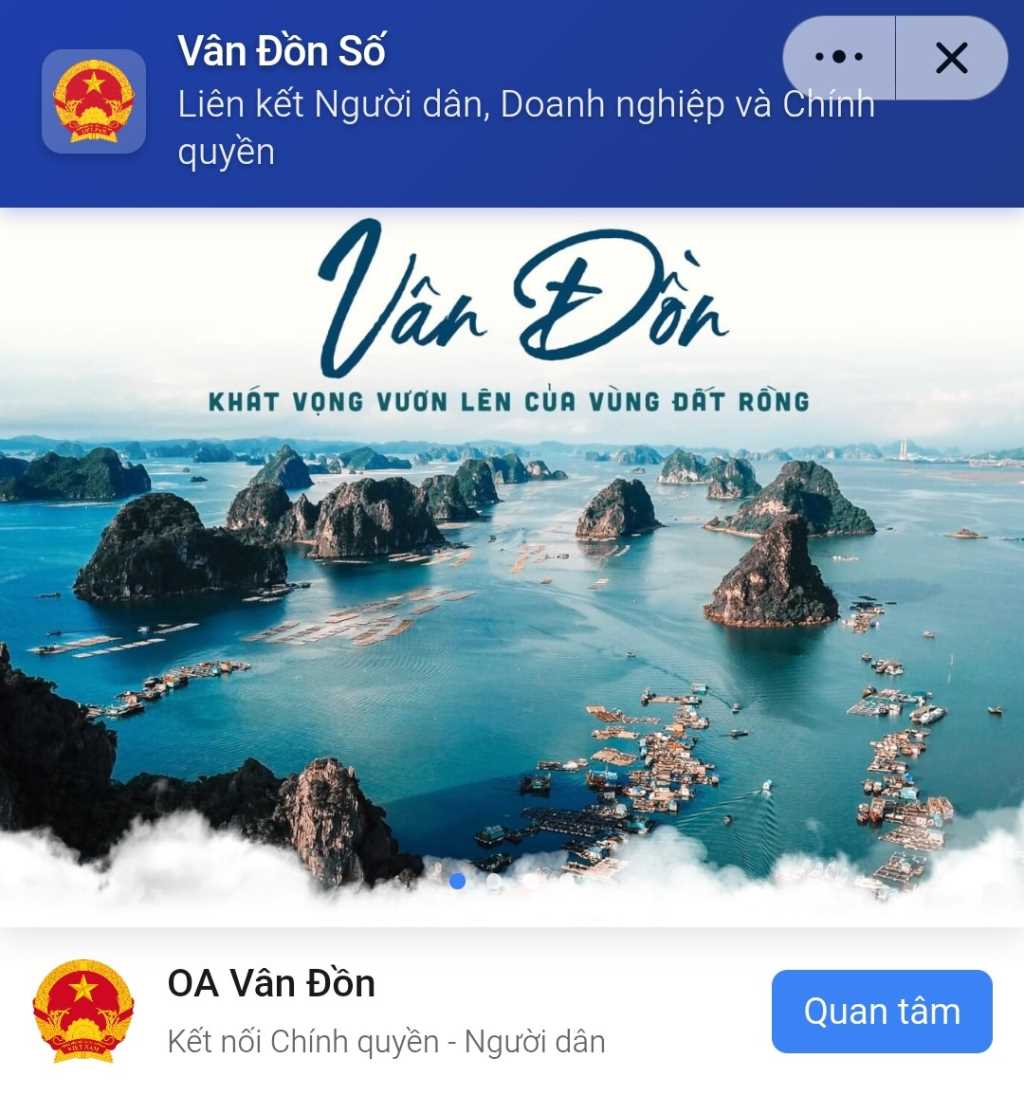
Task: Open the Vân Đồn banner image
Action: [512, 560]
